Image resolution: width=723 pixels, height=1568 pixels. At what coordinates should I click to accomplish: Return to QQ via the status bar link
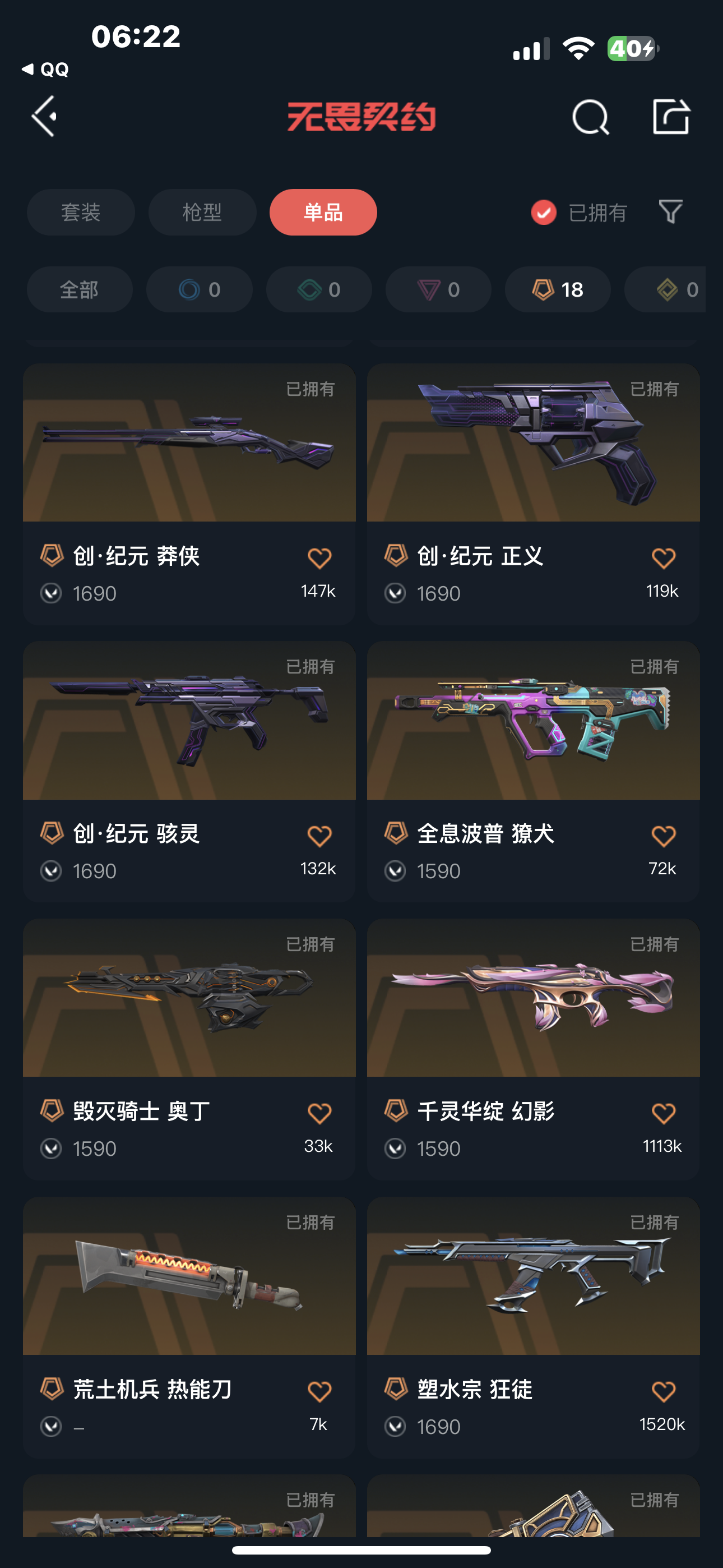click(x=45, y=70)
